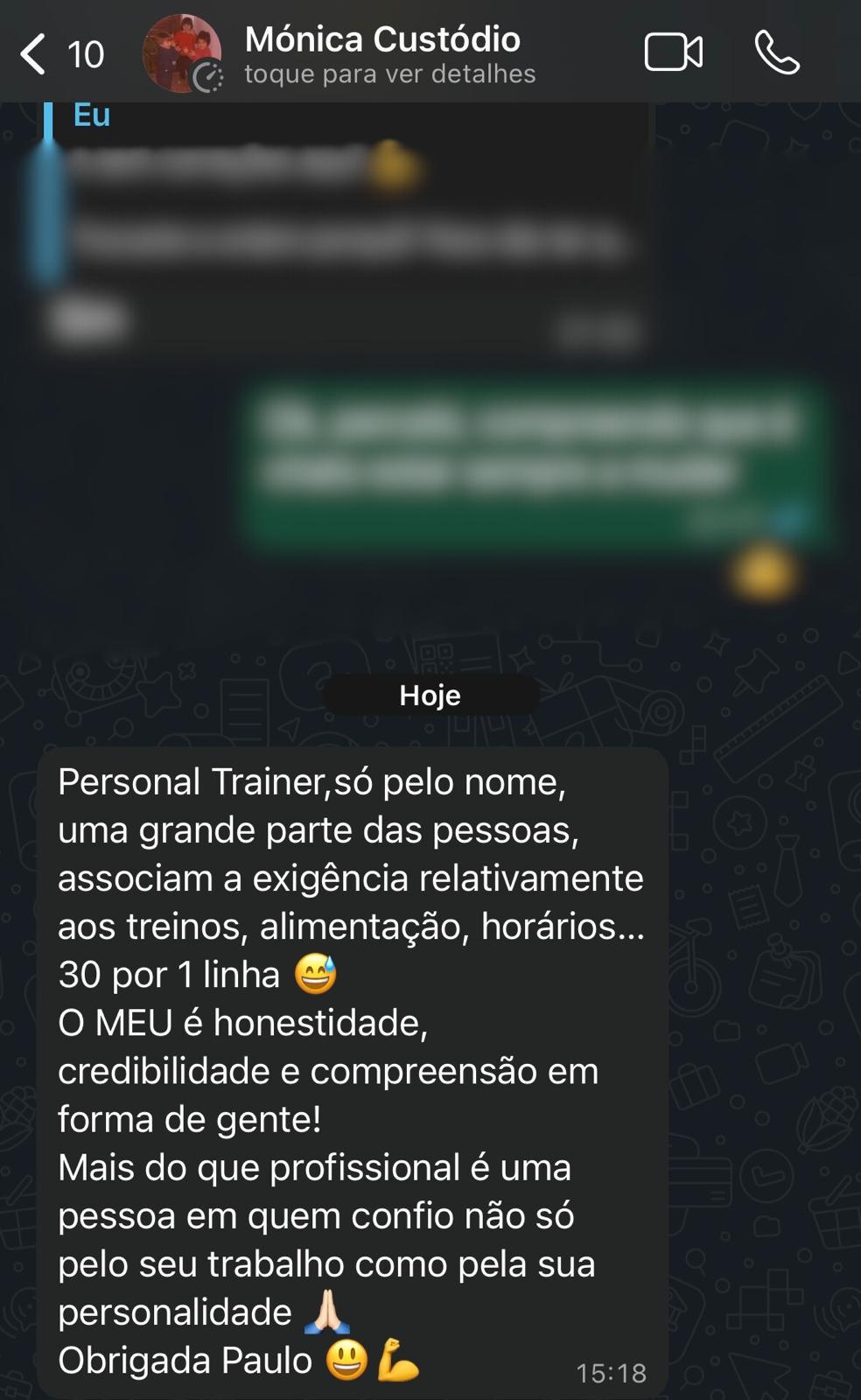Start a video call with Mónica Custódio

[x=673, y=52]
